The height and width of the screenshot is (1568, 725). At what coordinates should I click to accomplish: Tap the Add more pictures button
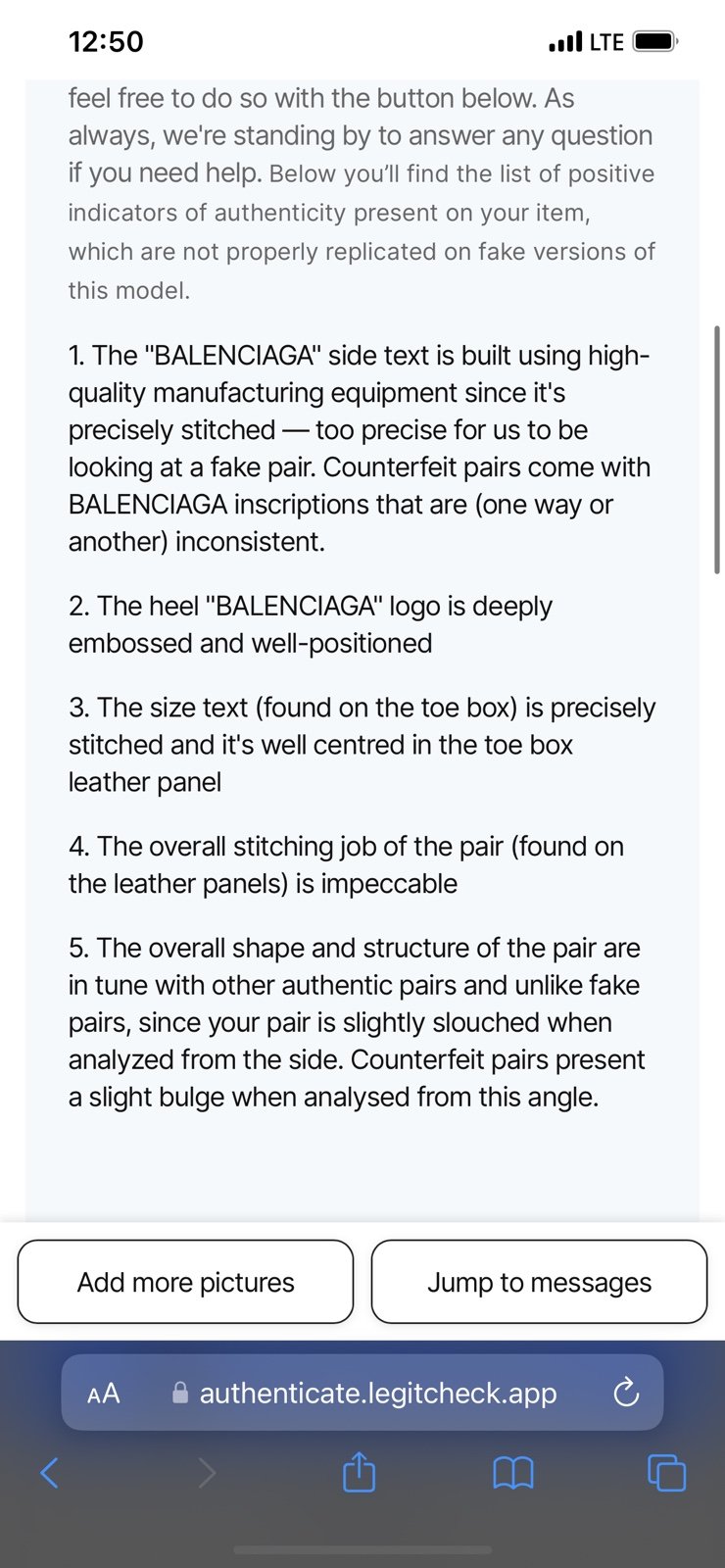pos(185,1282)
